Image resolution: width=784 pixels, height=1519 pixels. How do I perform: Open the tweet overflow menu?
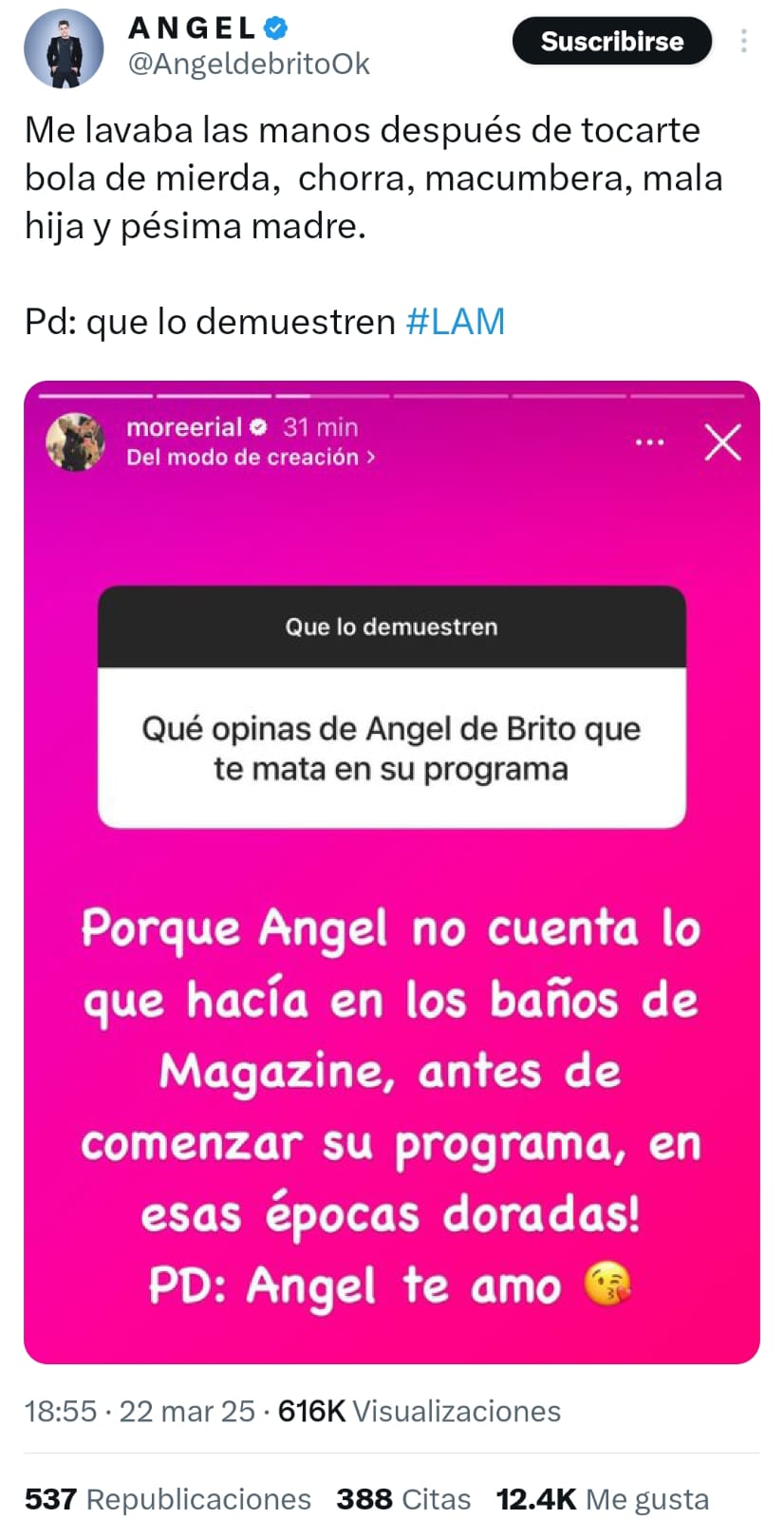click(x=744, y=41)
